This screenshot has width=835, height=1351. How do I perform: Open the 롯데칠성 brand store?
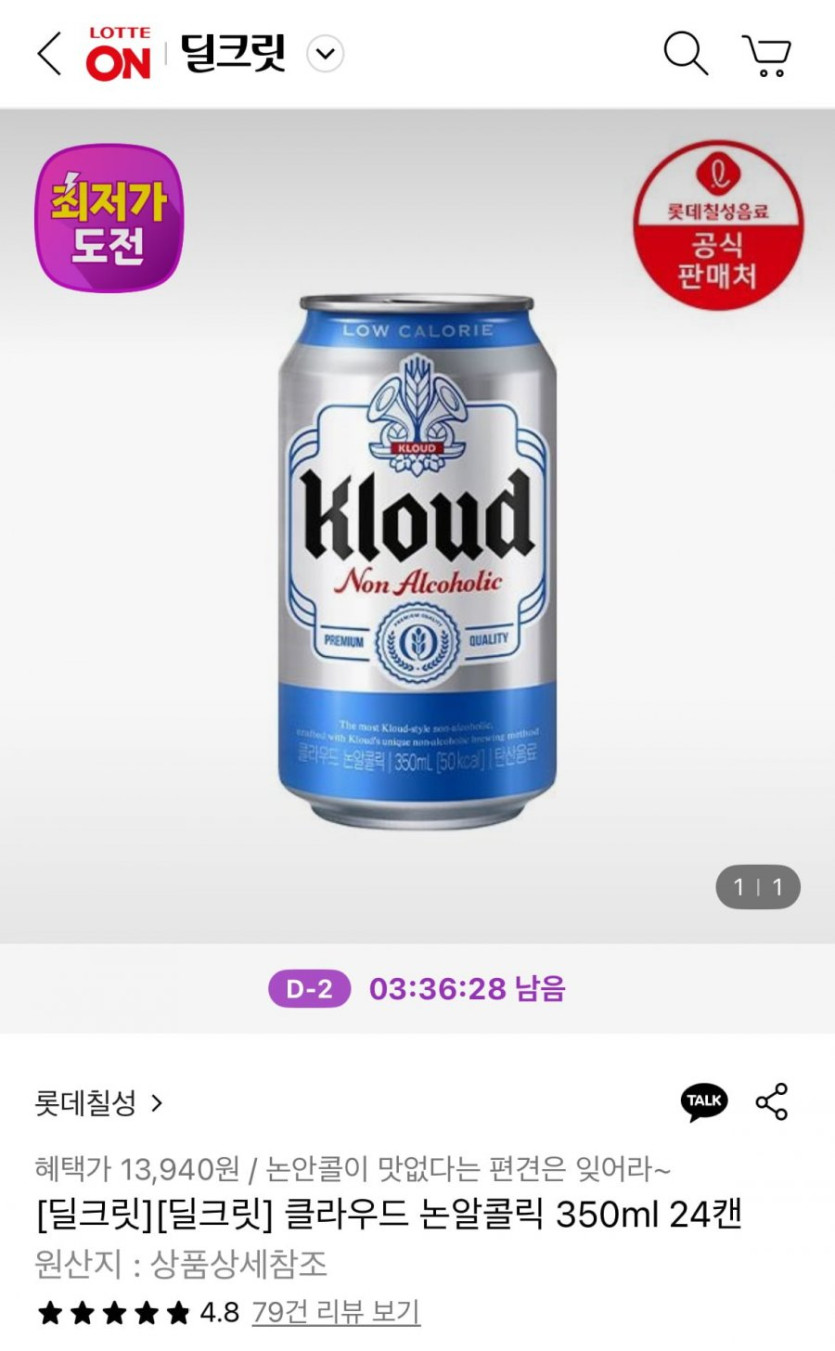coord(99,1103)
